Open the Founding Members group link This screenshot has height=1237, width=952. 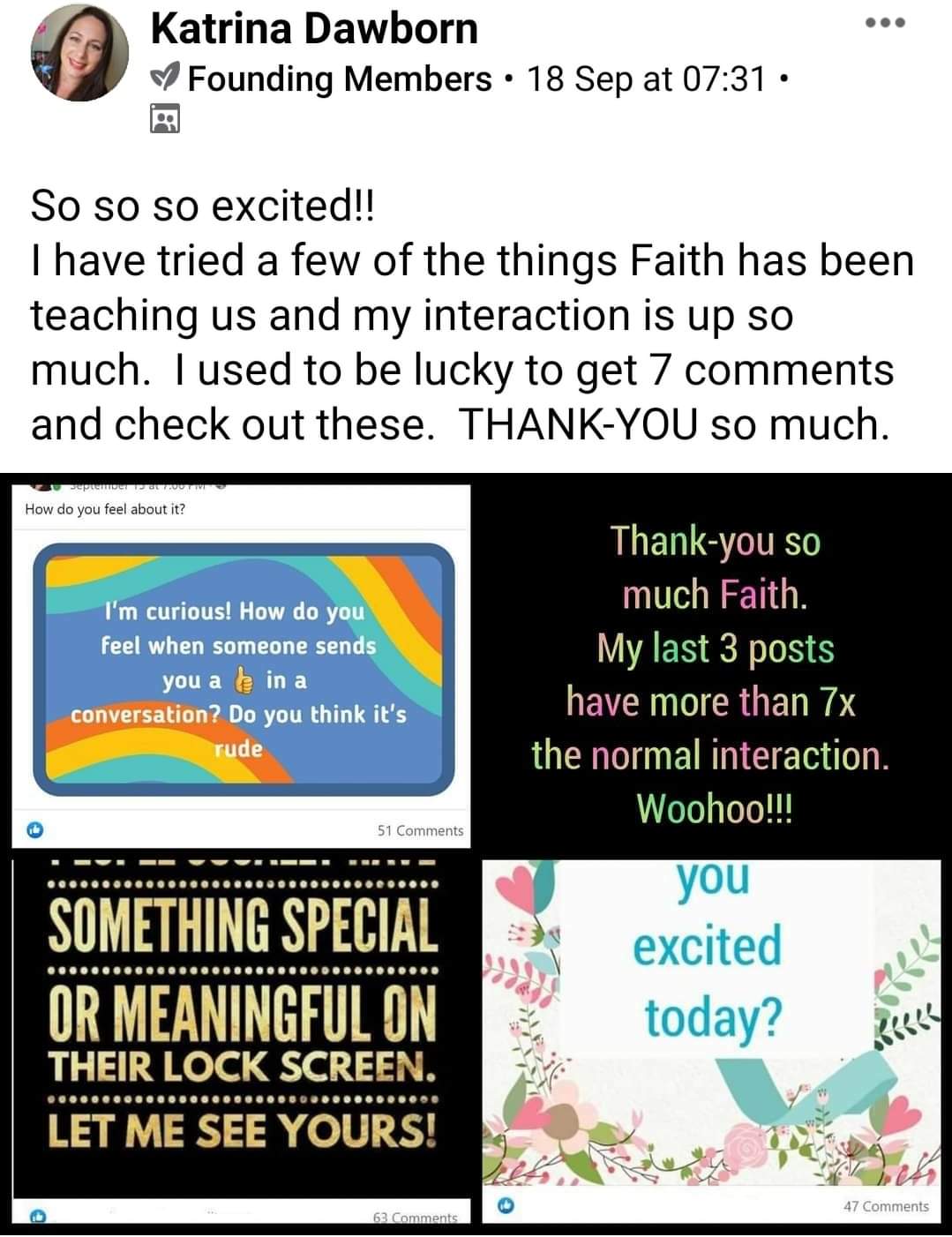coord(339,79)
